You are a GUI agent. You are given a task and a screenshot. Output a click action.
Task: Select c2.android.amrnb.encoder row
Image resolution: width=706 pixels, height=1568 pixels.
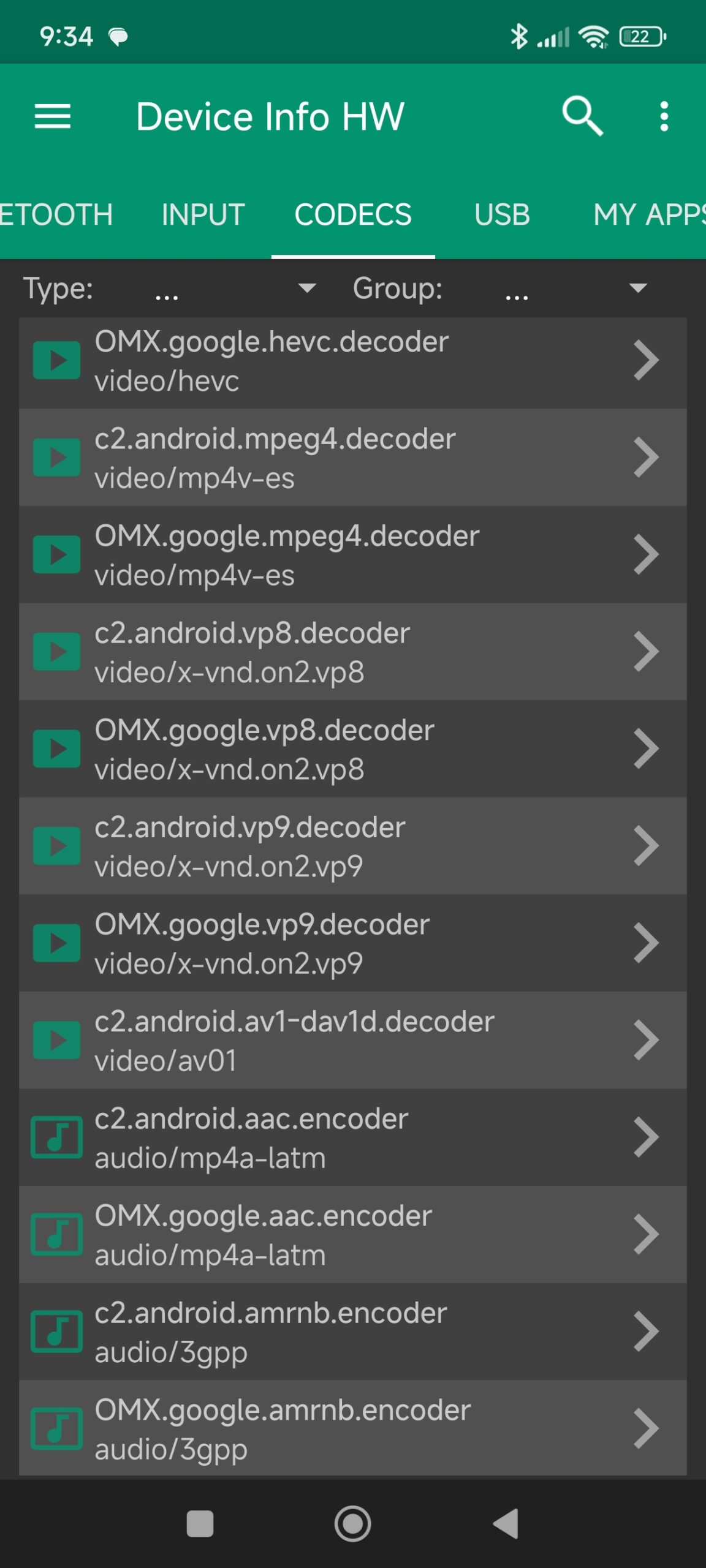tap(352, 1332)
